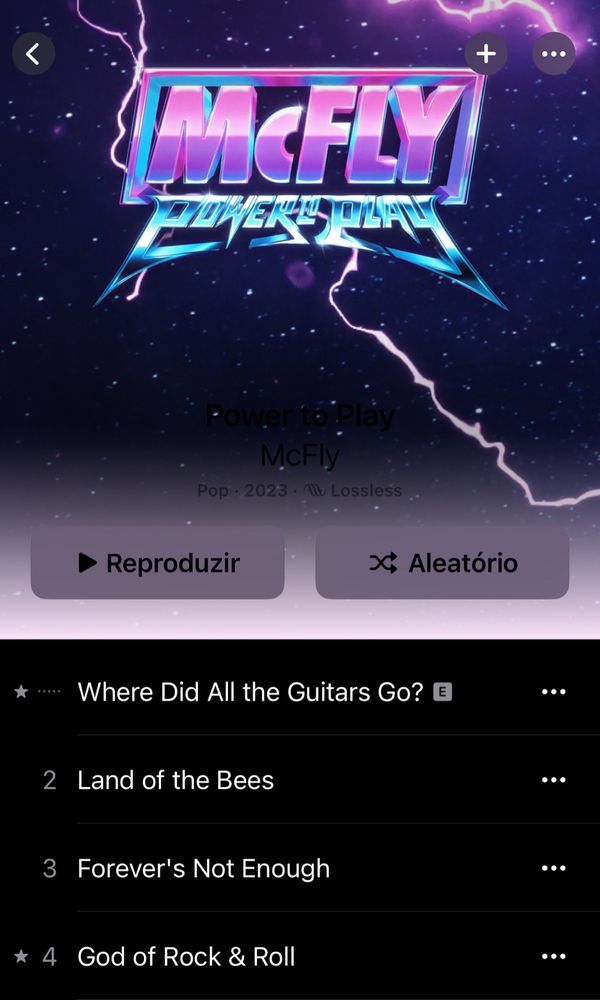
Task: Play the track God of Rock & Roll
Action: point(186,957)
